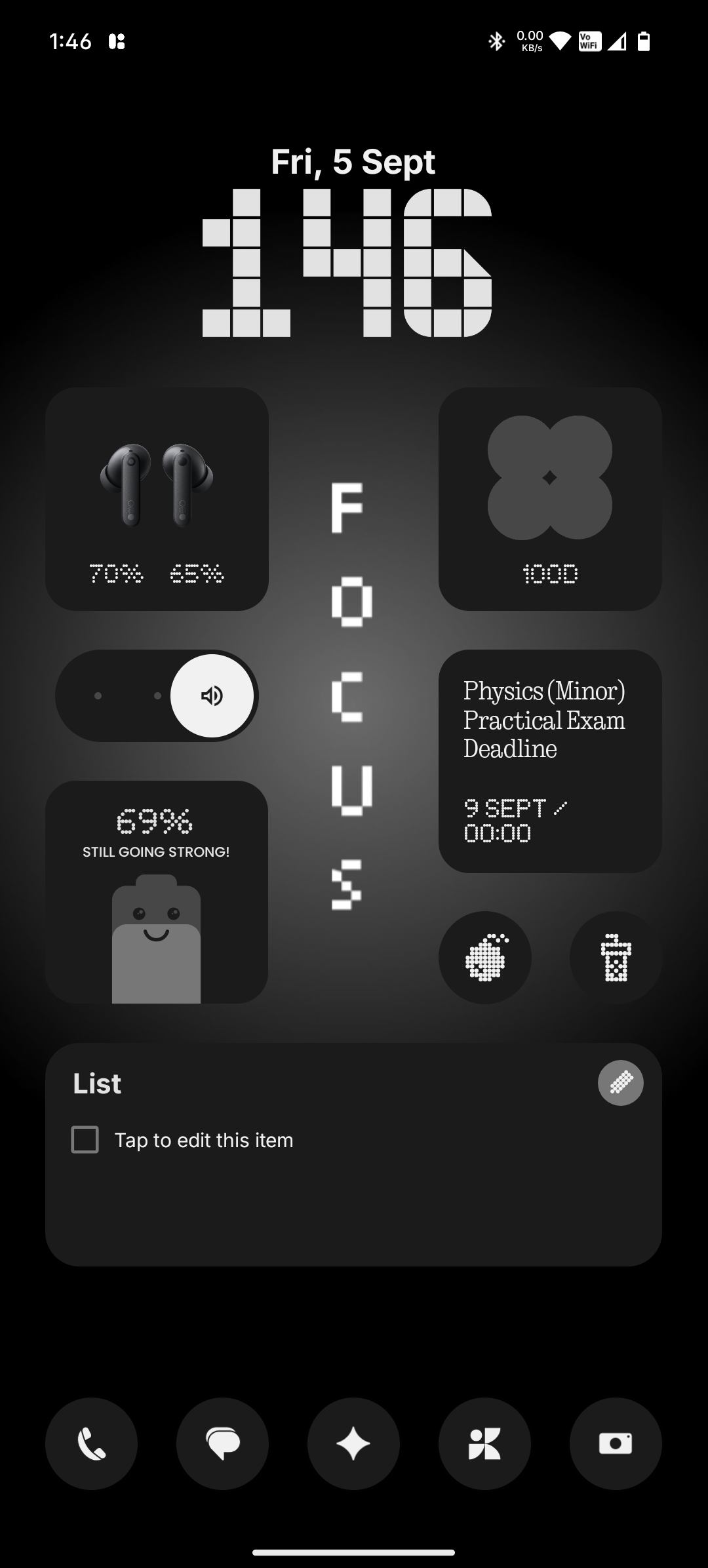Tap the pixel drink cup icon
Screen dimensions: 708x1568
(616, 957)
